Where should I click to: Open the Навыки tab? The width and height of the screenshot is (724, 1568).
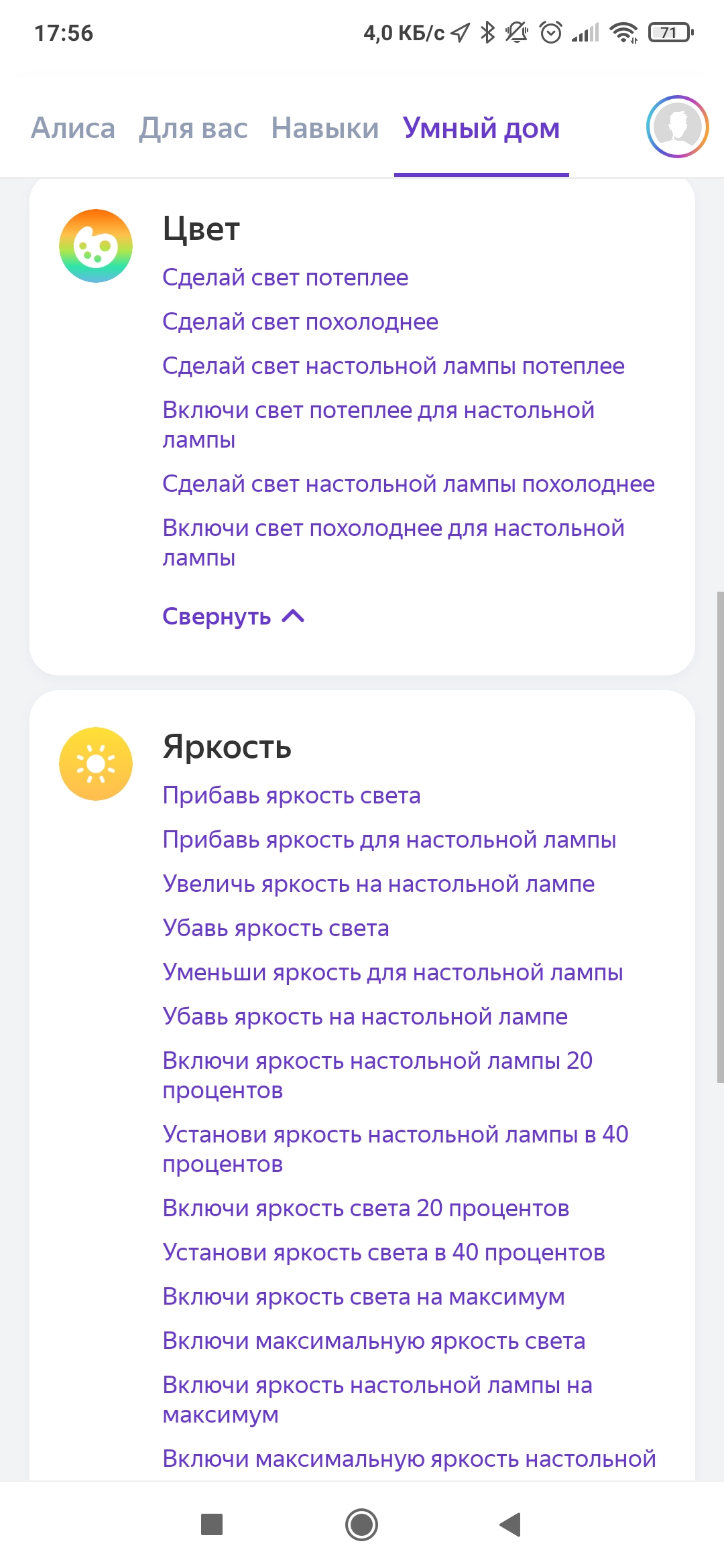(x=324, y=128)
